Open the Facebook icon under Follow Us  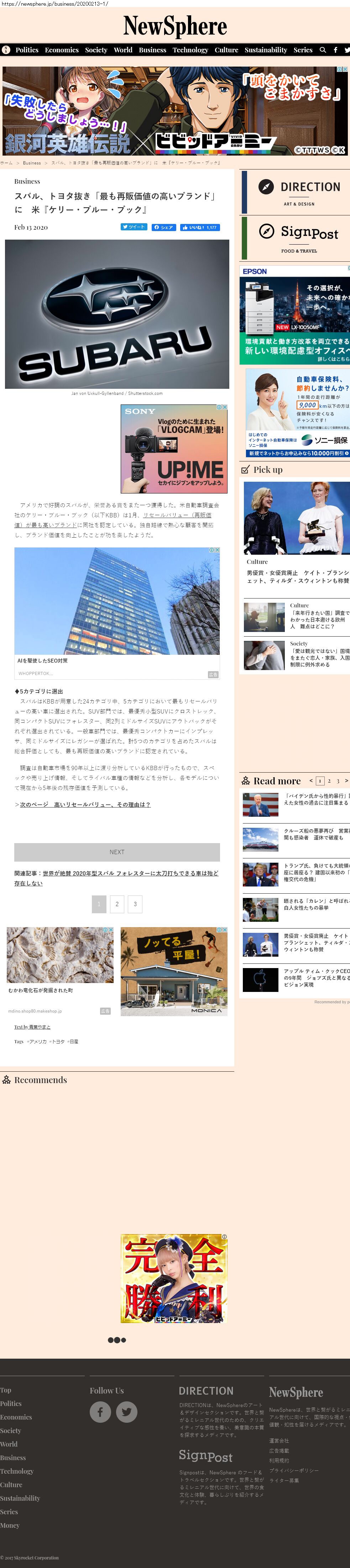pos(100,1412)
